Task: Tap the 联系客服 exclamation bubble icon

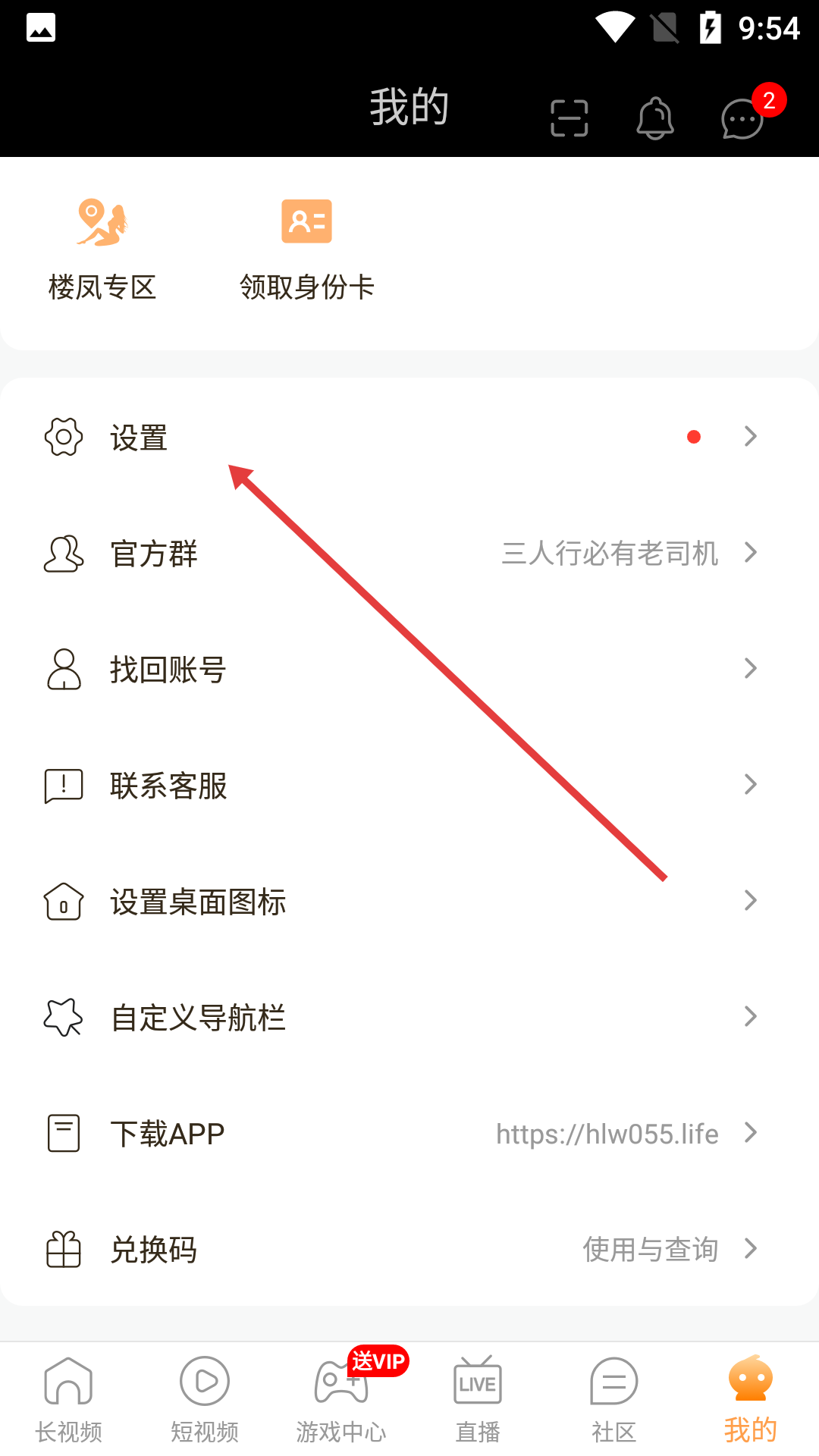Action: [x=63, y=785]
